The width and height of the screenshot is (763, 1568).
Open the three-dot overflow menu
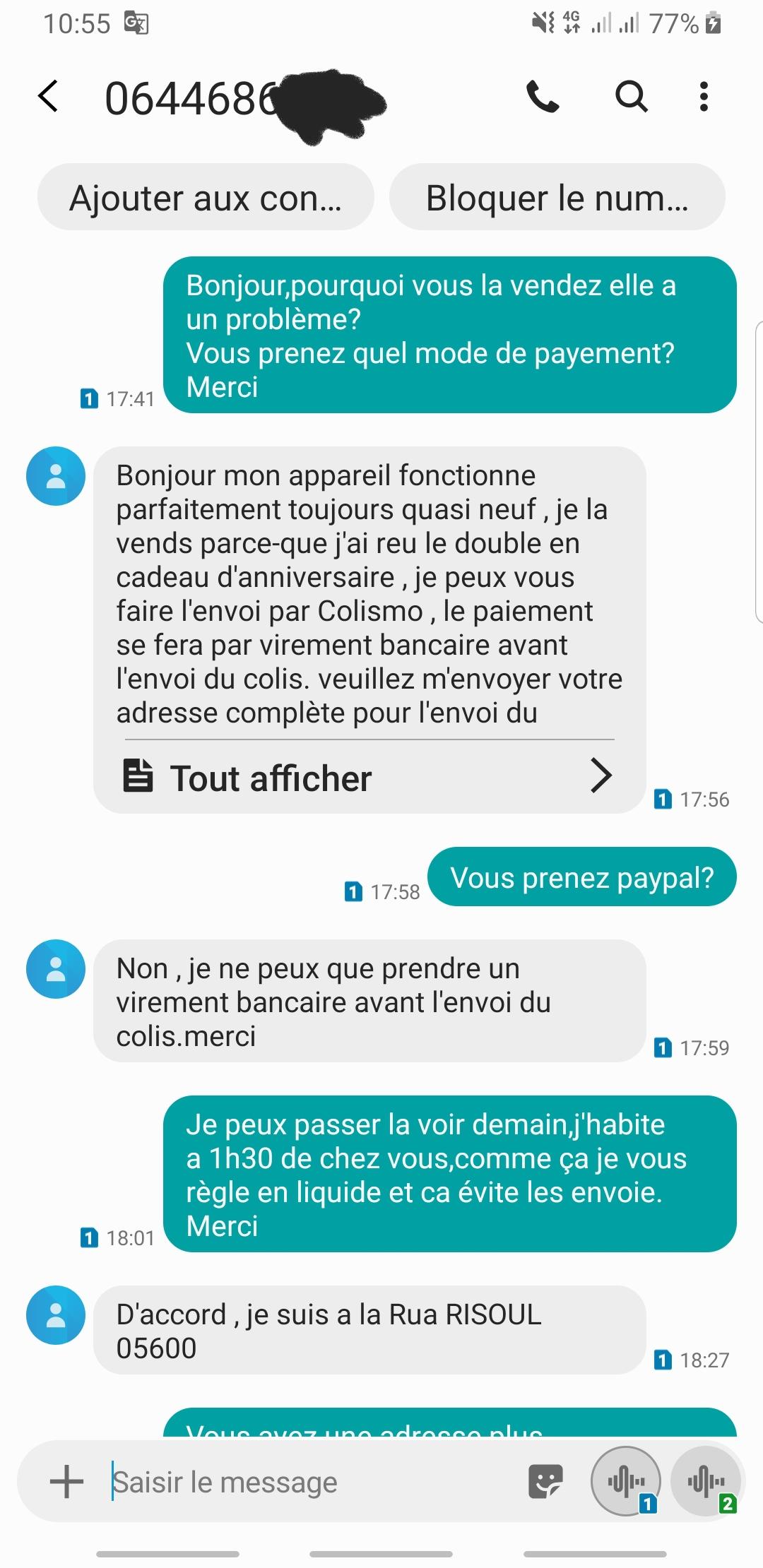703,96
